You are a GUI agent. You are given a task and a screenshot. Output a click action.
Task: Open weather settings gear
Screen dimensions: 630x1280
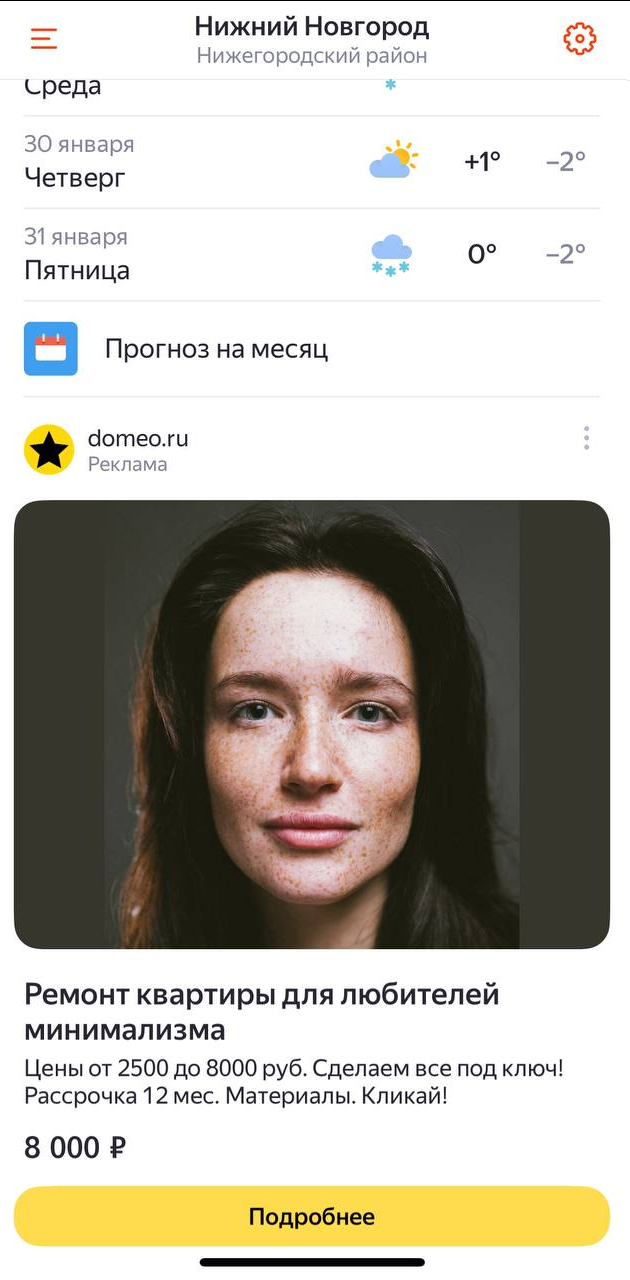coord(579,39)
